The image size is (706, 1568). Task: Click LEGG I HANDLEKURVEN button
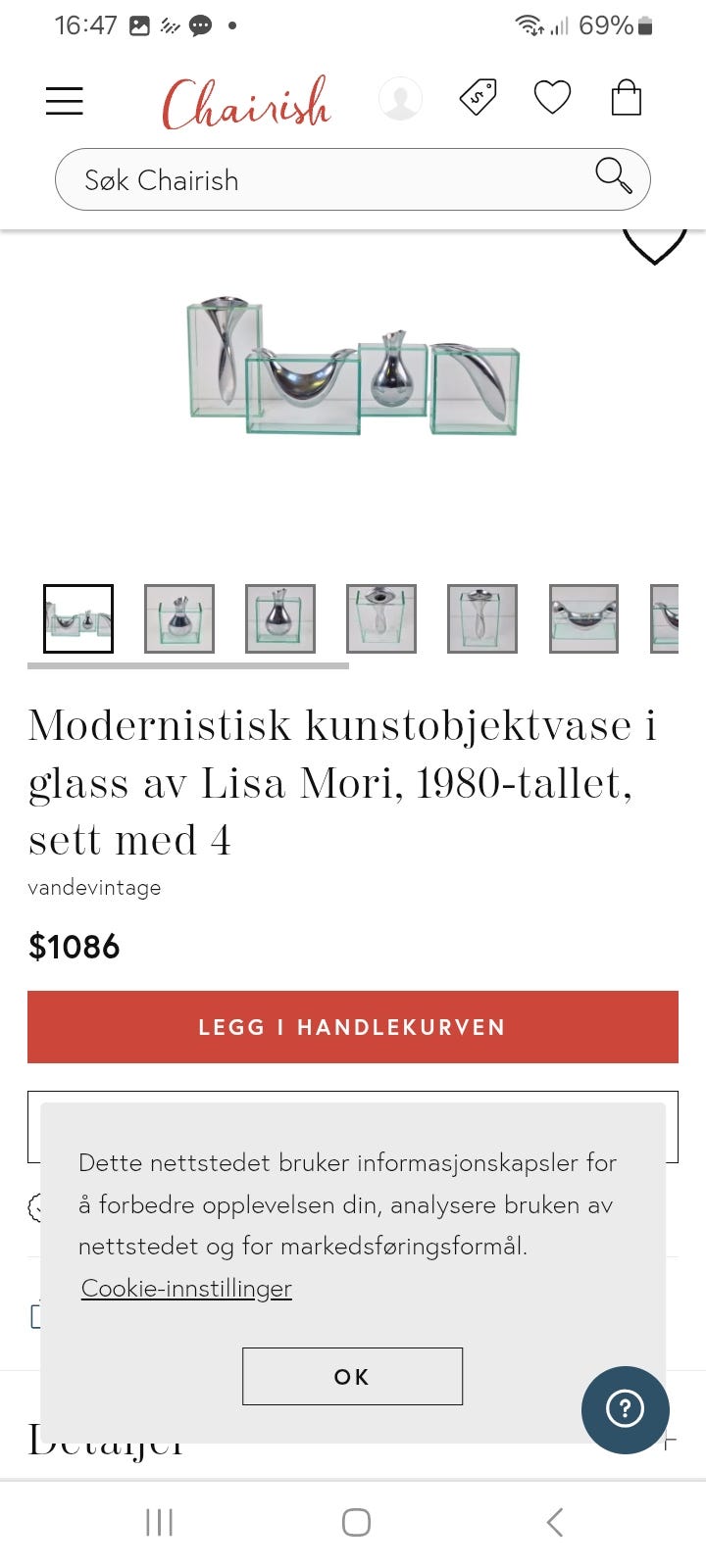tap(353, 1027)
